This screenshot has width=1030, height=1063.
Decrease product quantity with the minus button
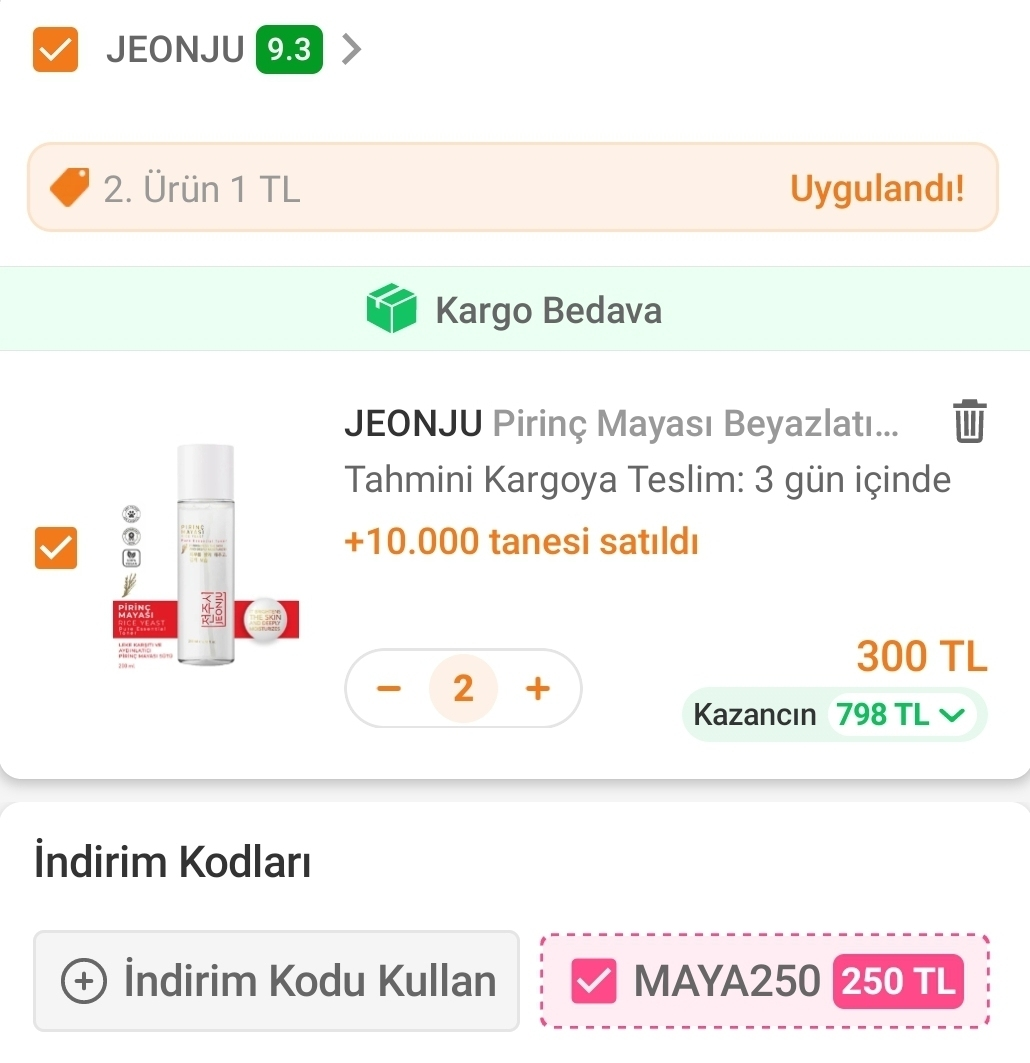tap(389, 688)
